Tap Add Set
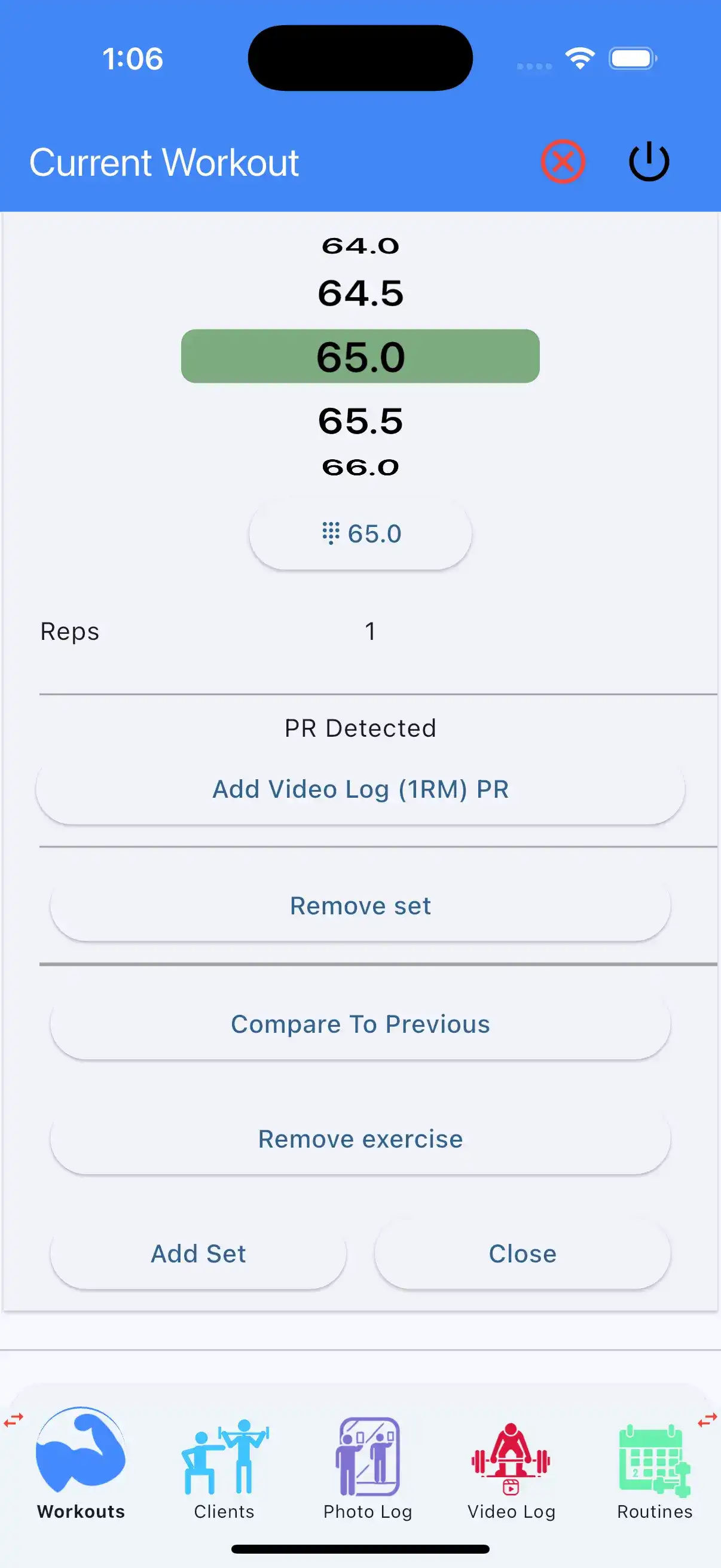The image size is (721, 1568). click(x=198, y=1253)
